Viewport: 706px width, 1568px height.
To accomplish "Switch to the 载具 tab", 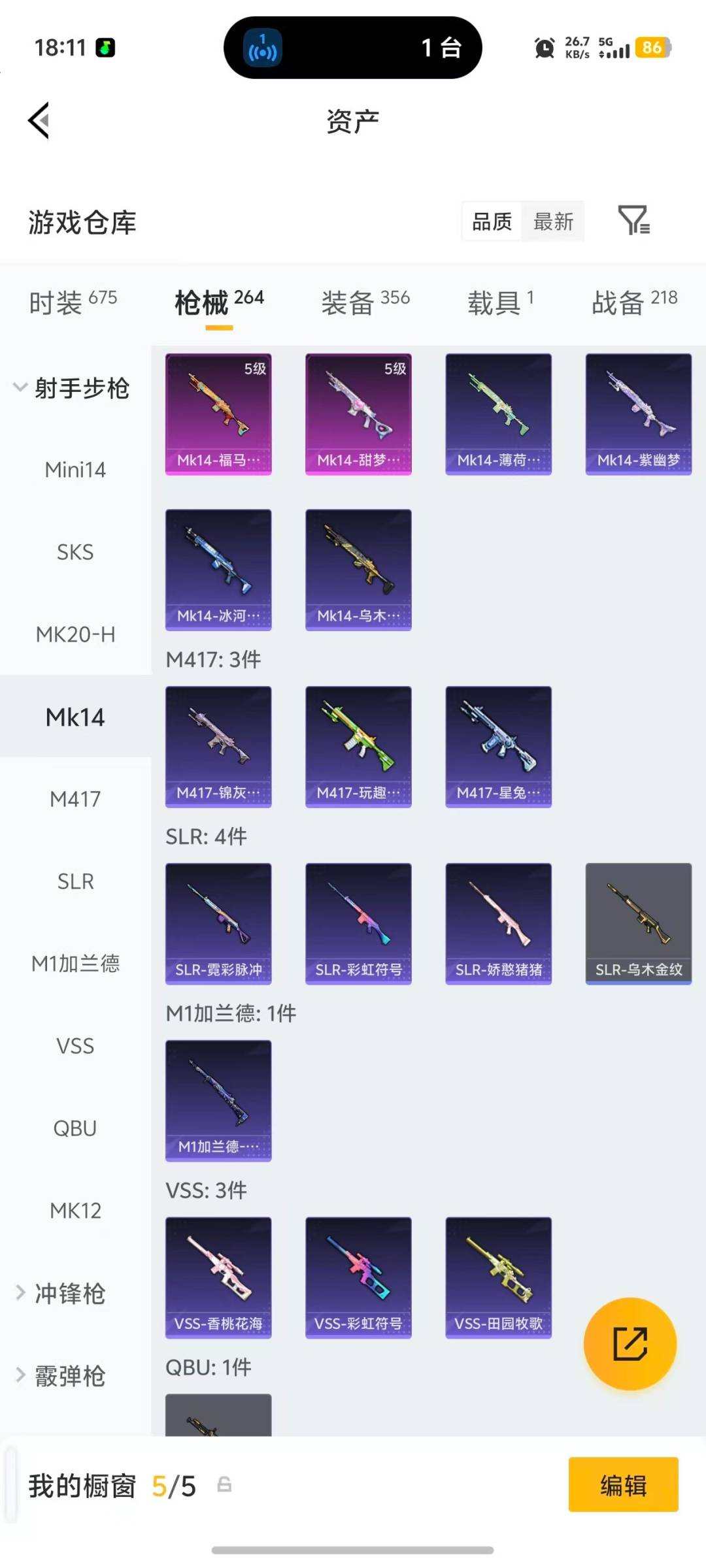I will 500,302.
